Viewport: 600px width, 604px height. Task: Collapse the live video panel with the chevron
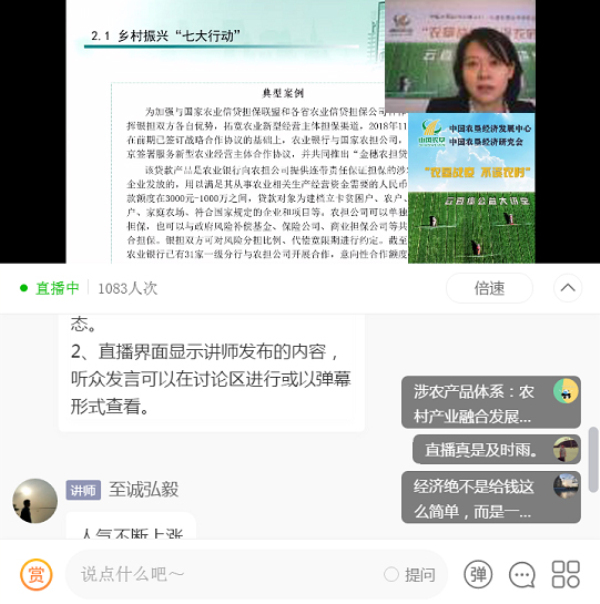(567, 288)
